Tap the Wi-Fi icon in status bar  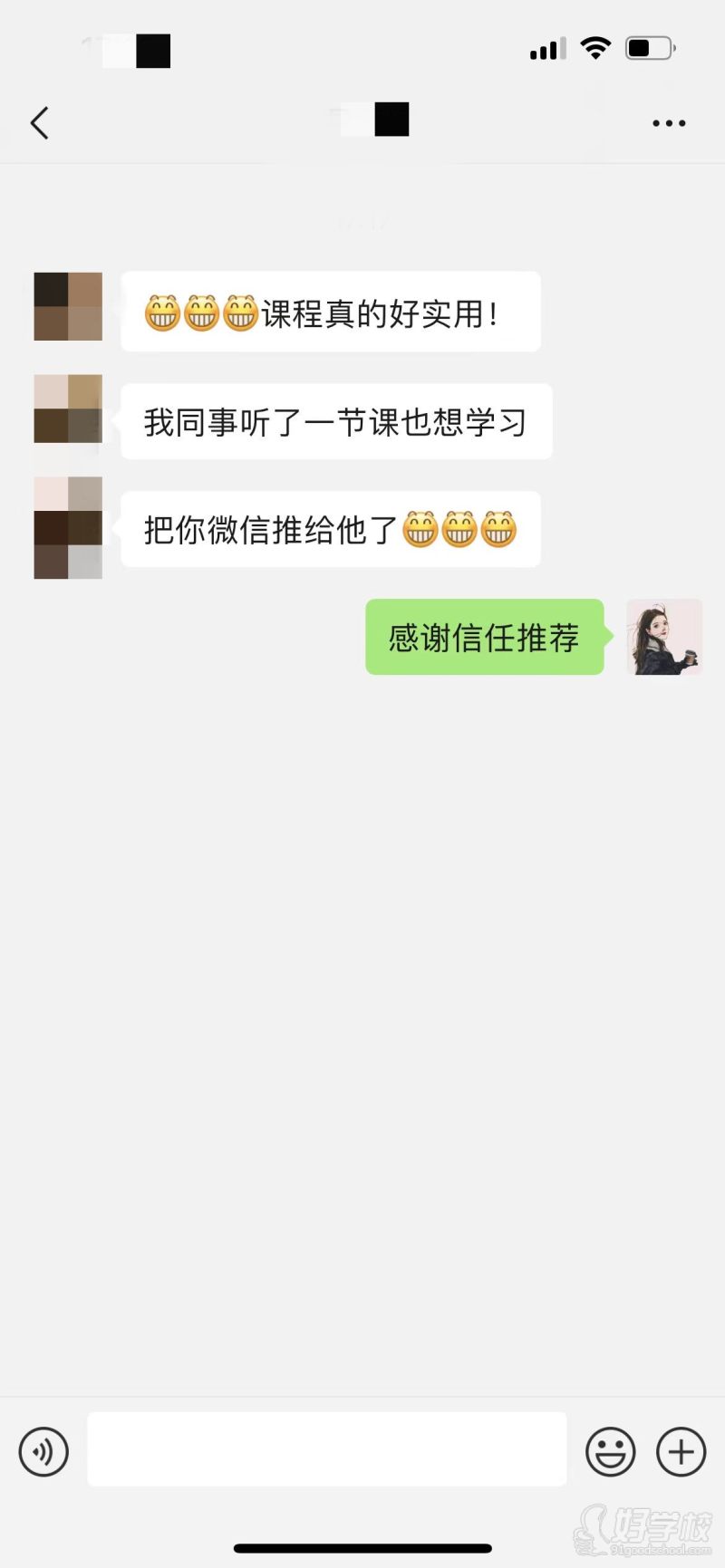coord(595,48)
